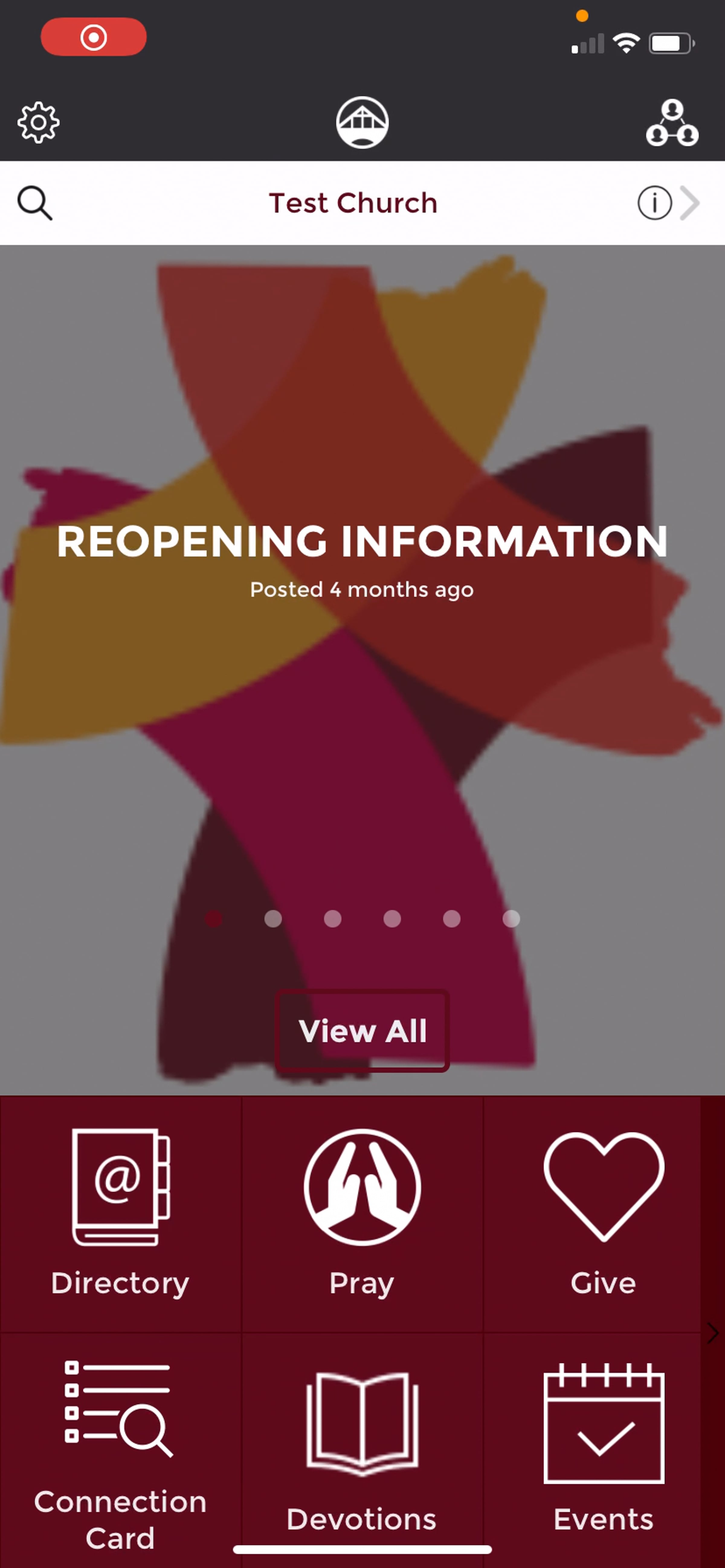725x1568 pixels.
Task: Tap the View All button
Action: pos(362,1031)
